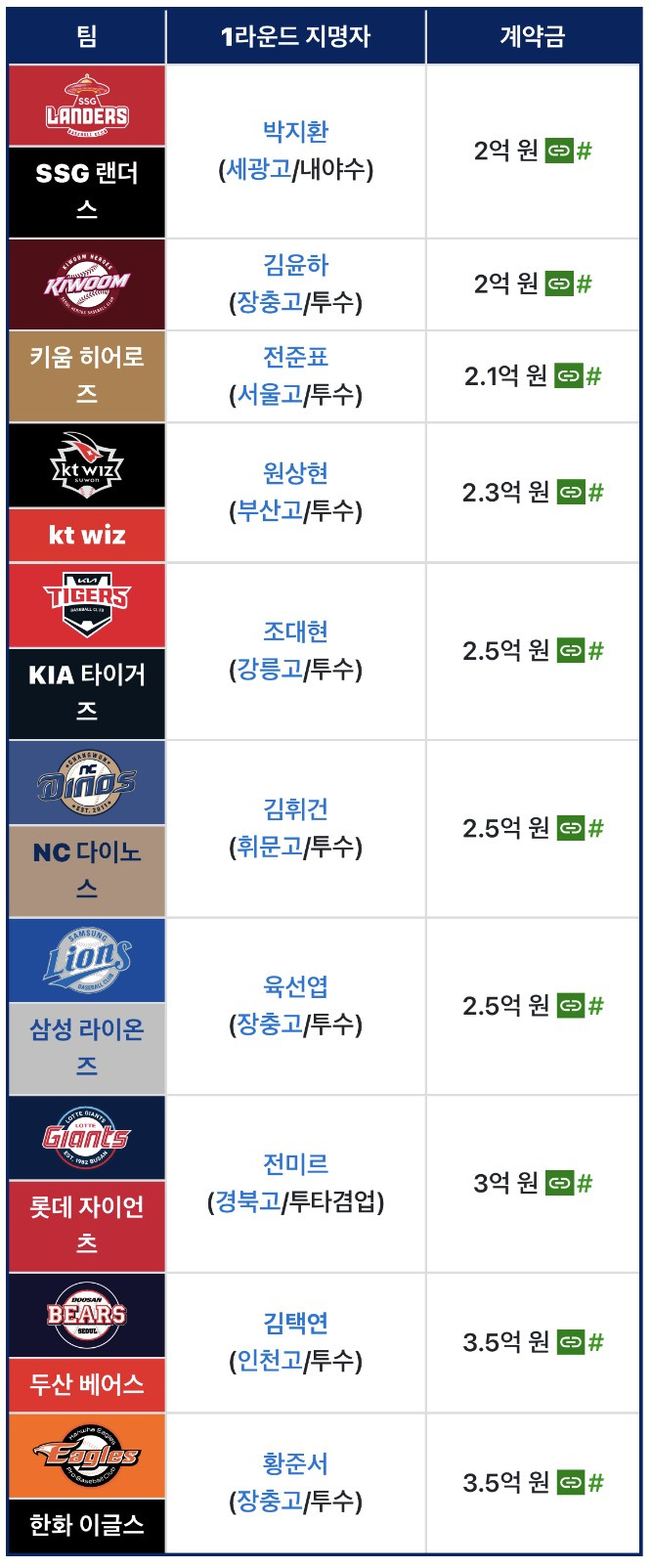The image size is (651, 1568).
Task: Open the 삼성 라이온즈 team link
Action: click(x=87, y=1047)
